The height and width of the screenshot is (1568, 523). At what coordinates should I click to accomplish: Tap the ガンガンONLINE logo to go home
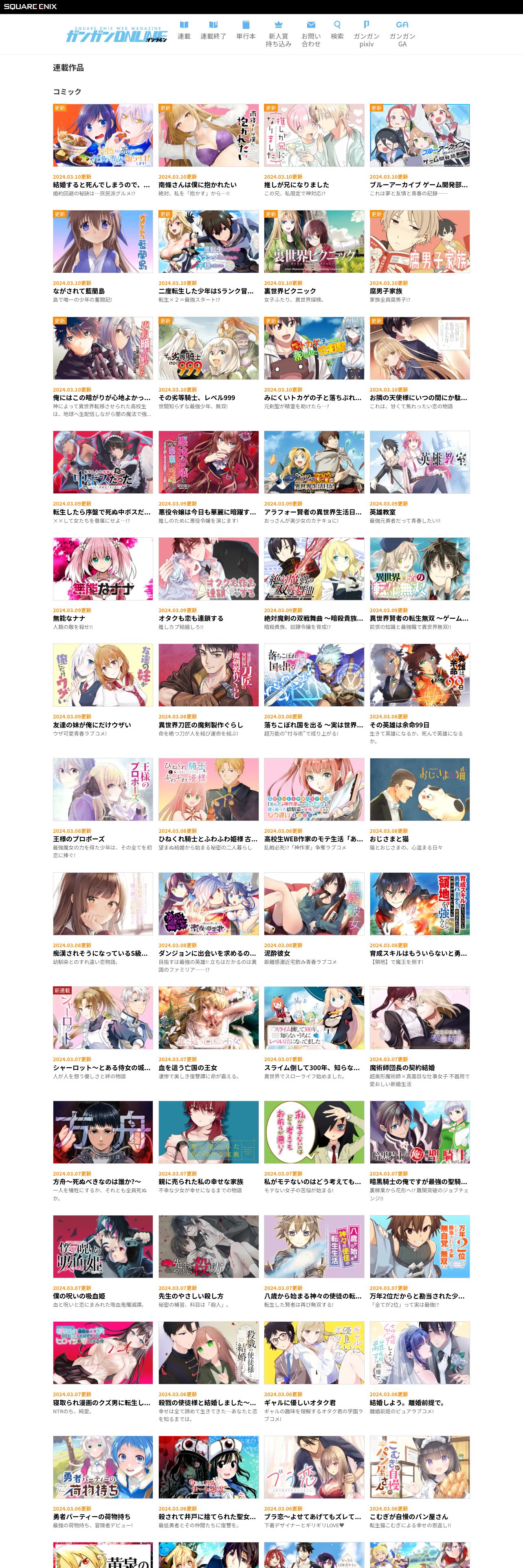(x=116, y=35)
